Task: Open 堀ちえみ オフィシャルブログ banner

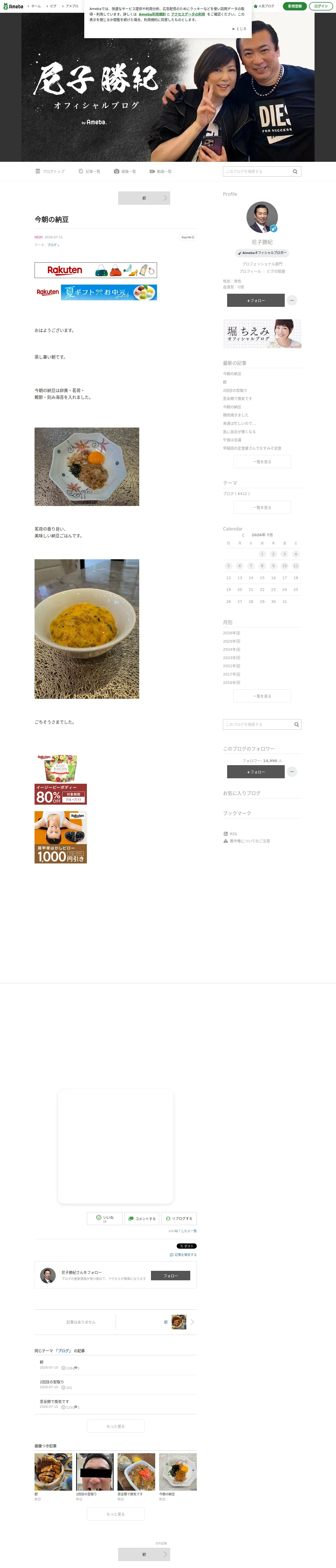Action: (x=262, y=333)
